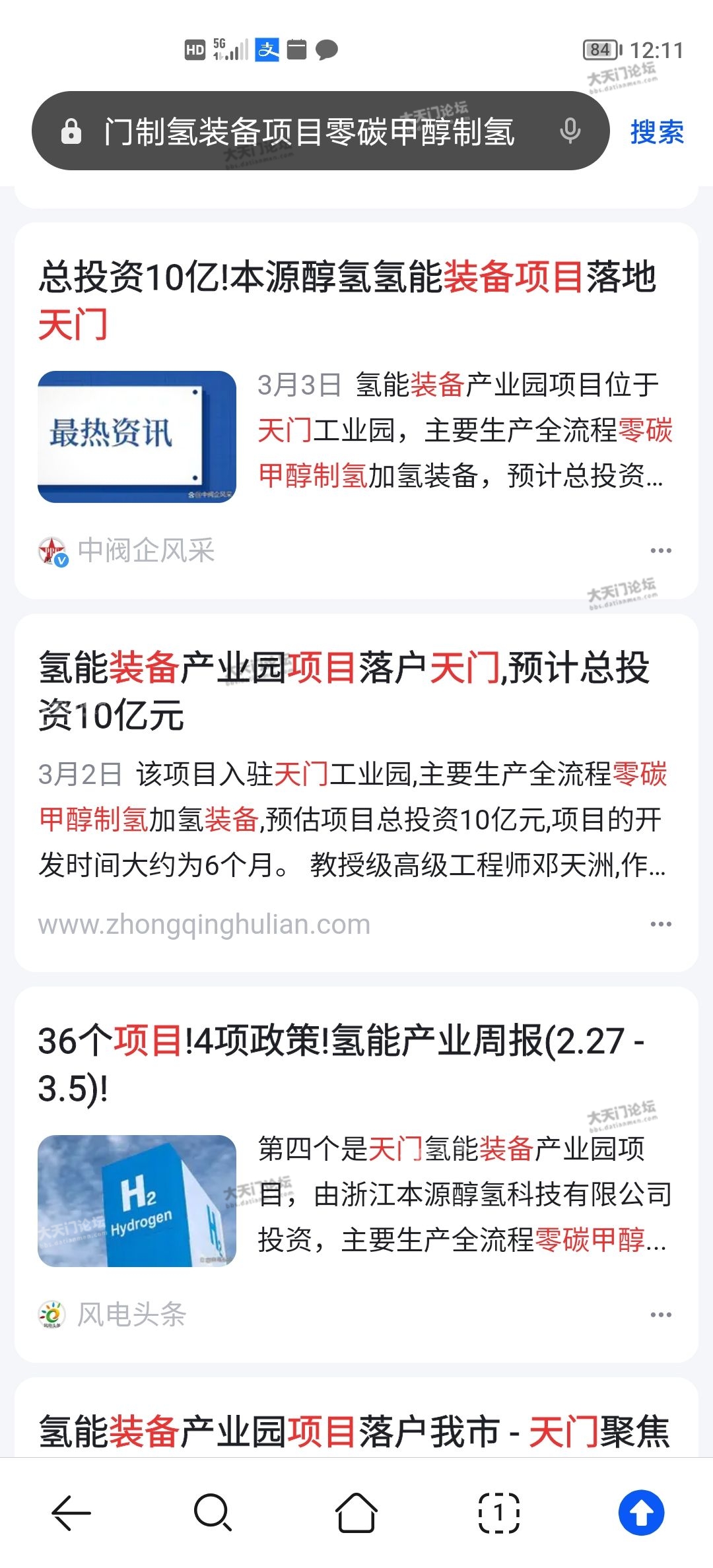The width and height of the screenshot is (713, 1568).
Task: Go to the browser home page
Action: click(x=356, y=1513)
